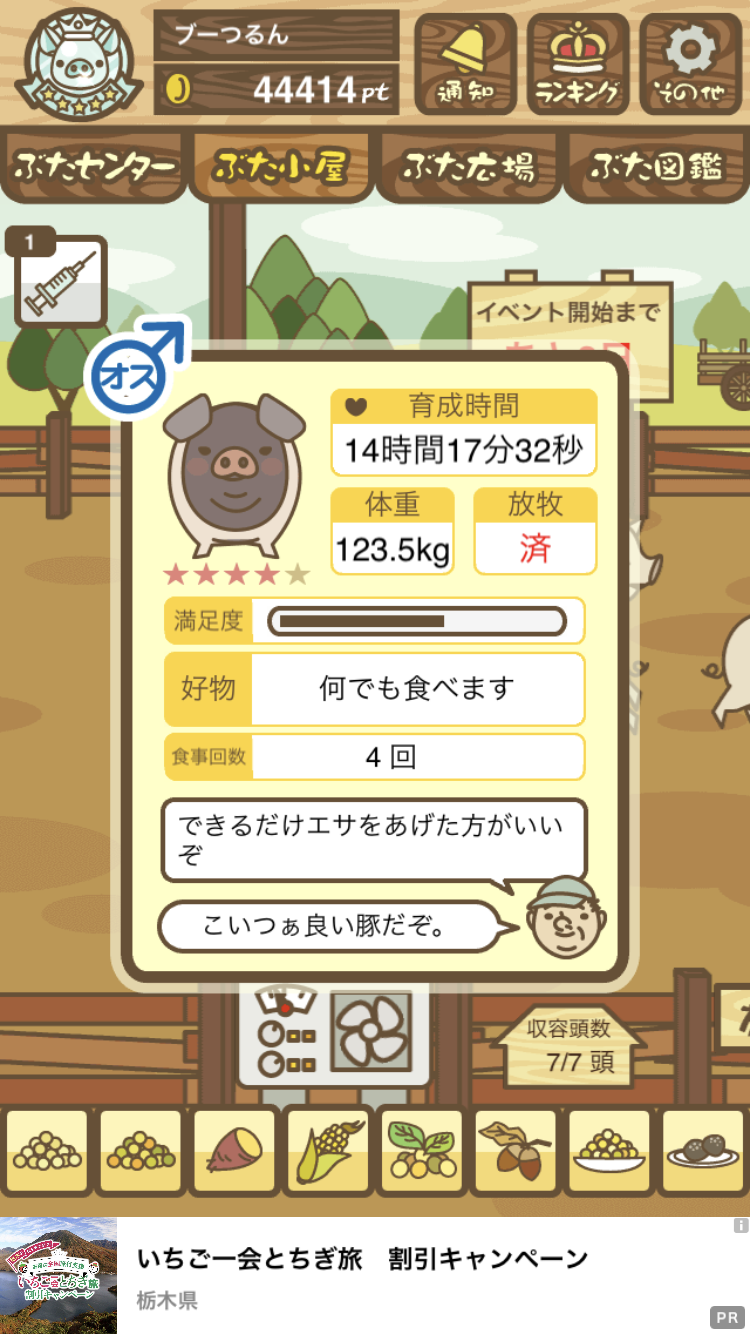Open the ランキング crown button

578,63
